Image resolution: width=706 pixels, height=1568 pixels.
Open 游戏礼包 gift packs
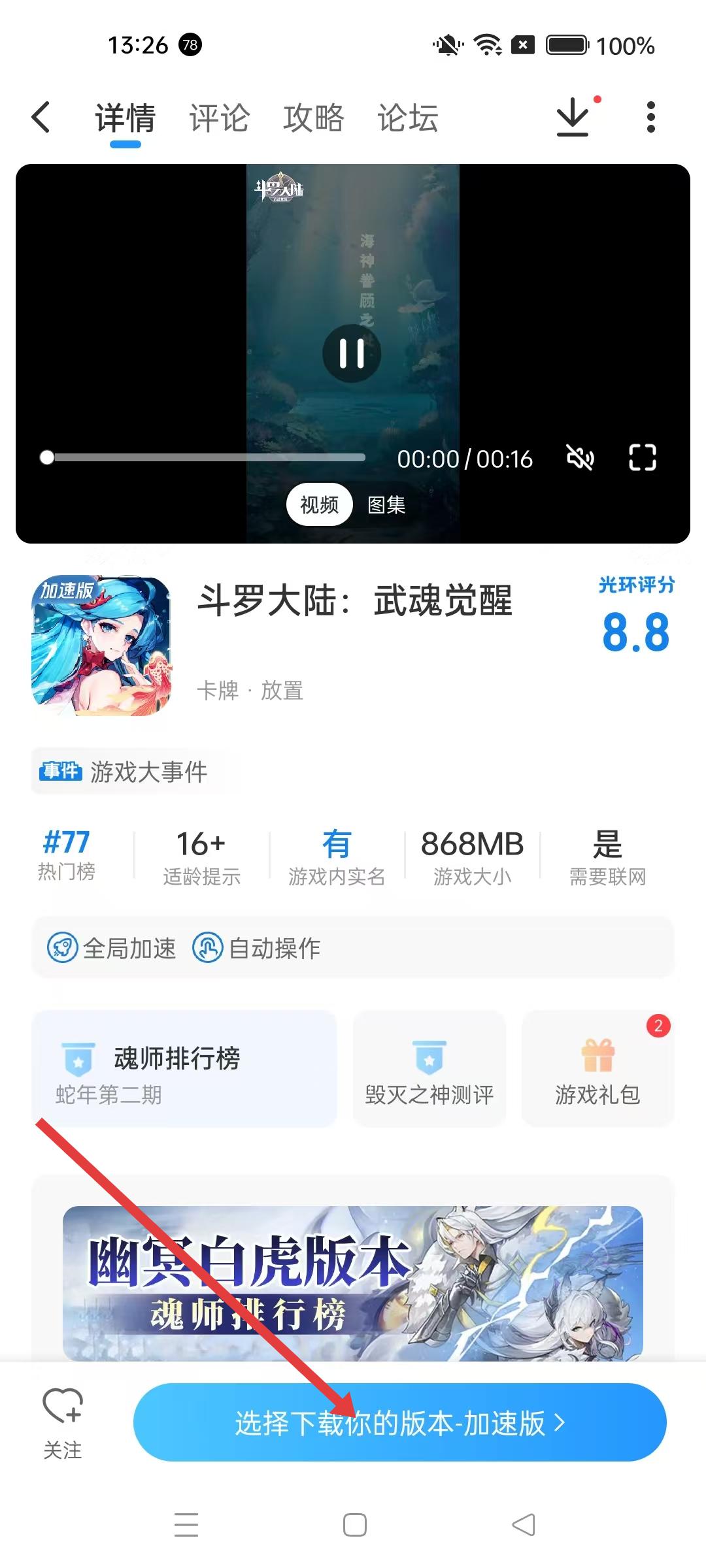597,1069
